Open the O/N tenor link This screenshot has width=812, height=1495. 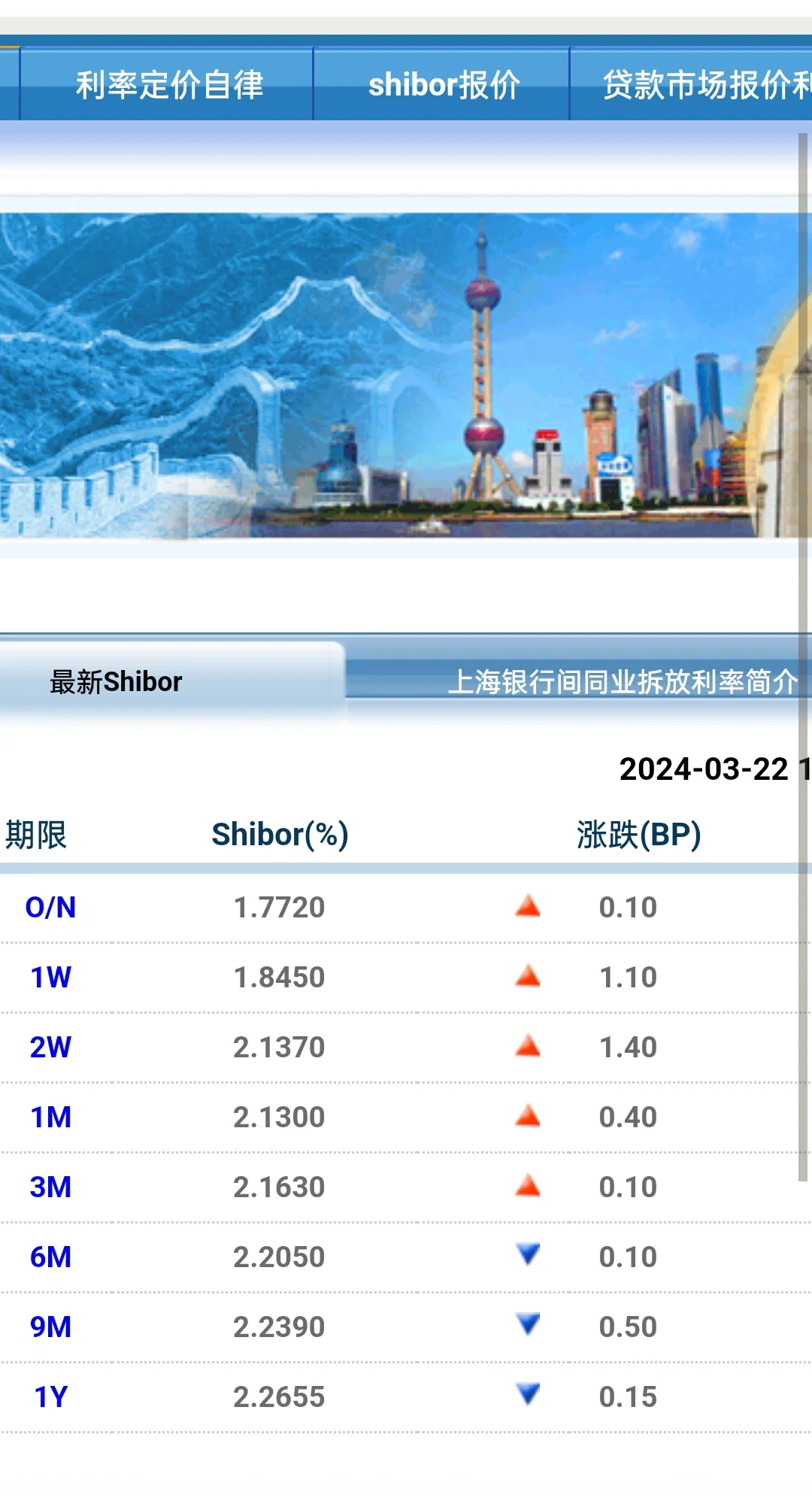50,908
